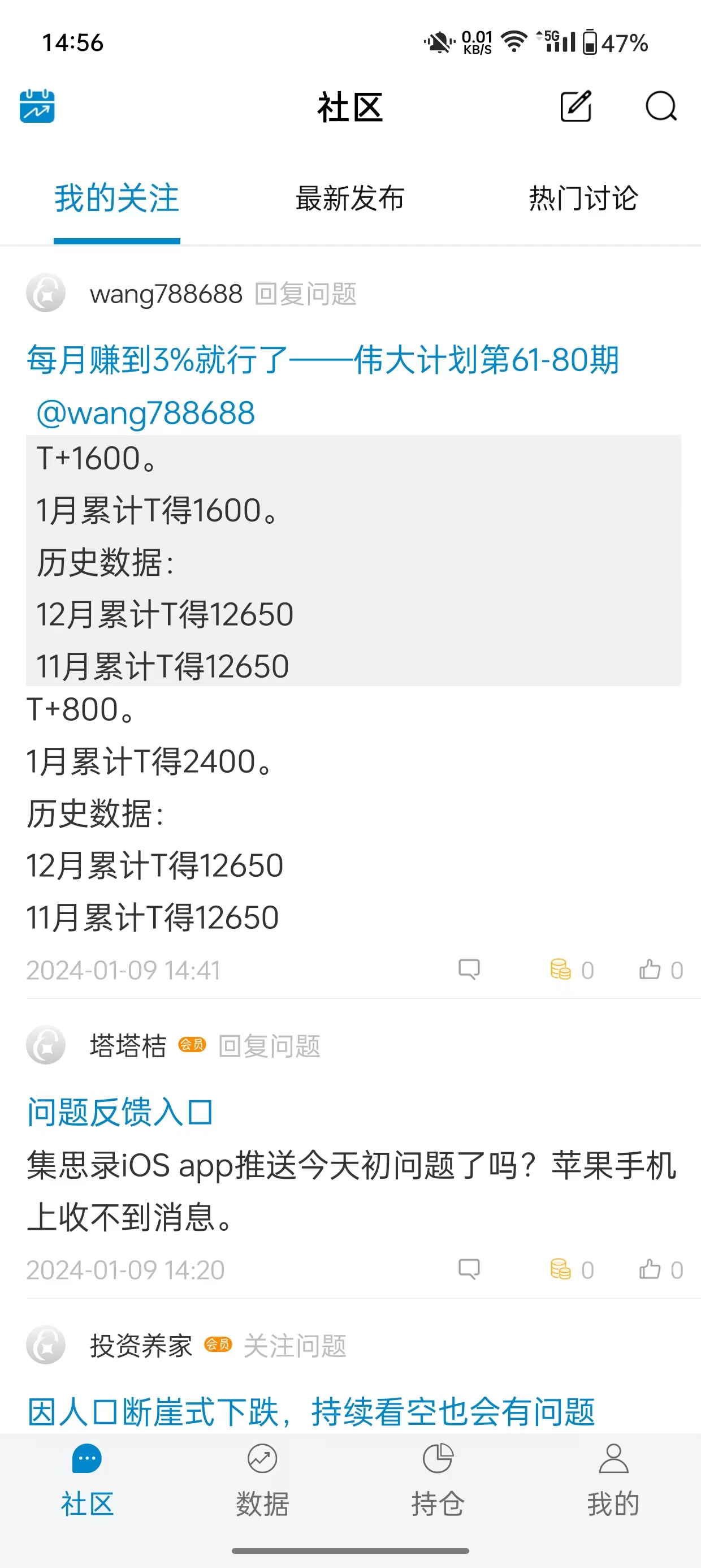
Task: Tip coins on wang788688's 14:41 reply
Action: point(570,969)
